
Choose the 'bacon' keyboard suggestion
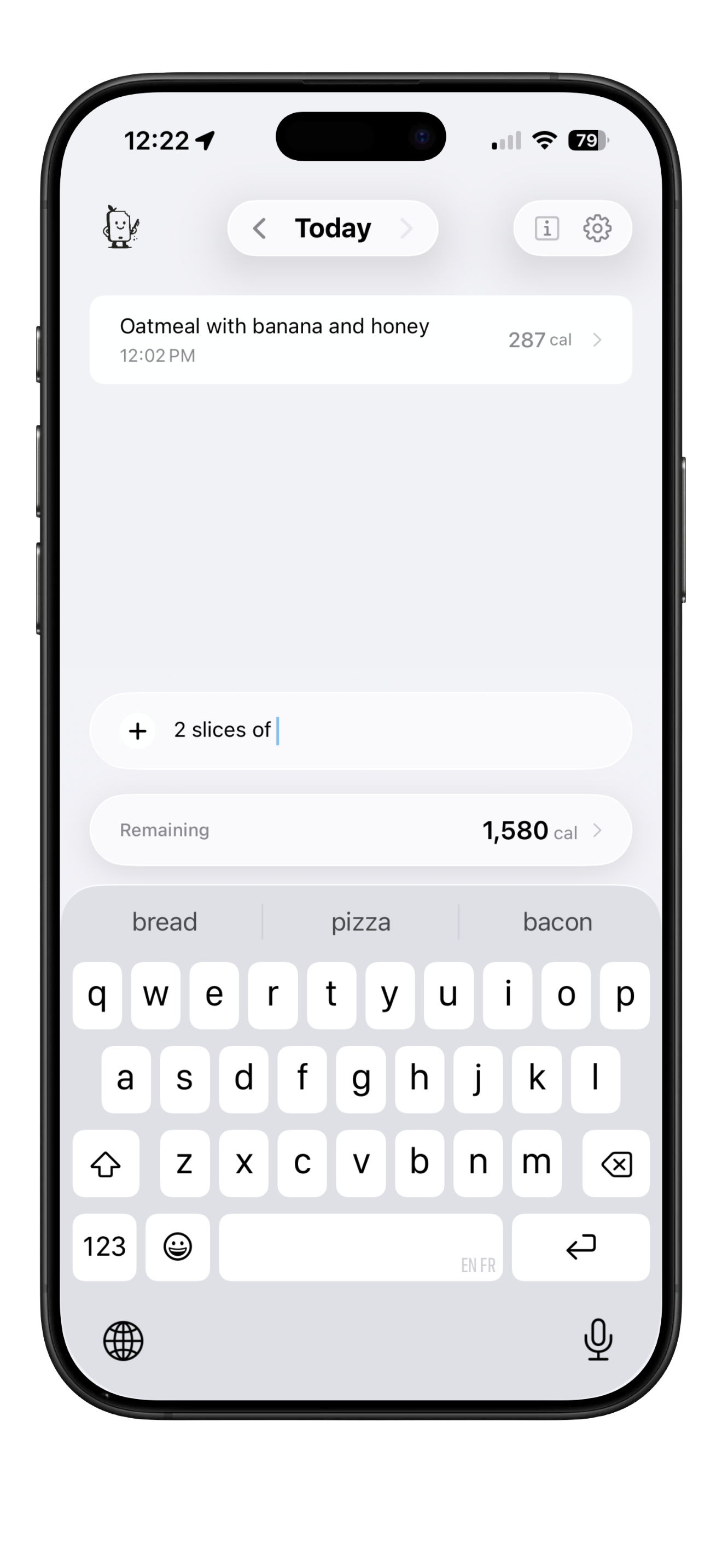pyautogui.click(x=557, y=922)
